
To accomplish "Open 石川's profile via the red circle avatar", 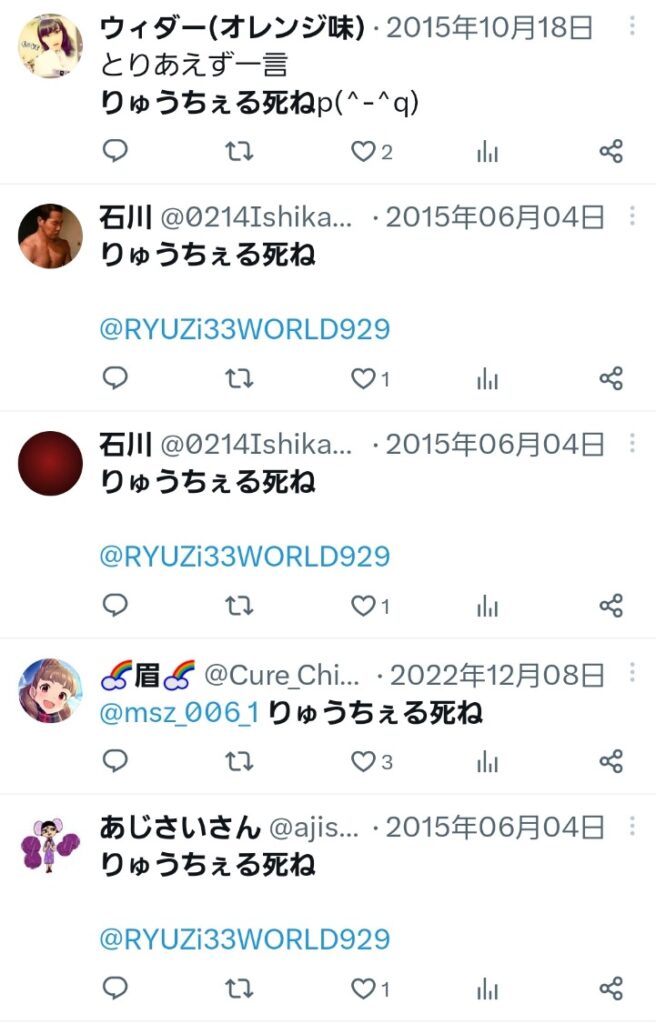I will click(x=50, y=463).
